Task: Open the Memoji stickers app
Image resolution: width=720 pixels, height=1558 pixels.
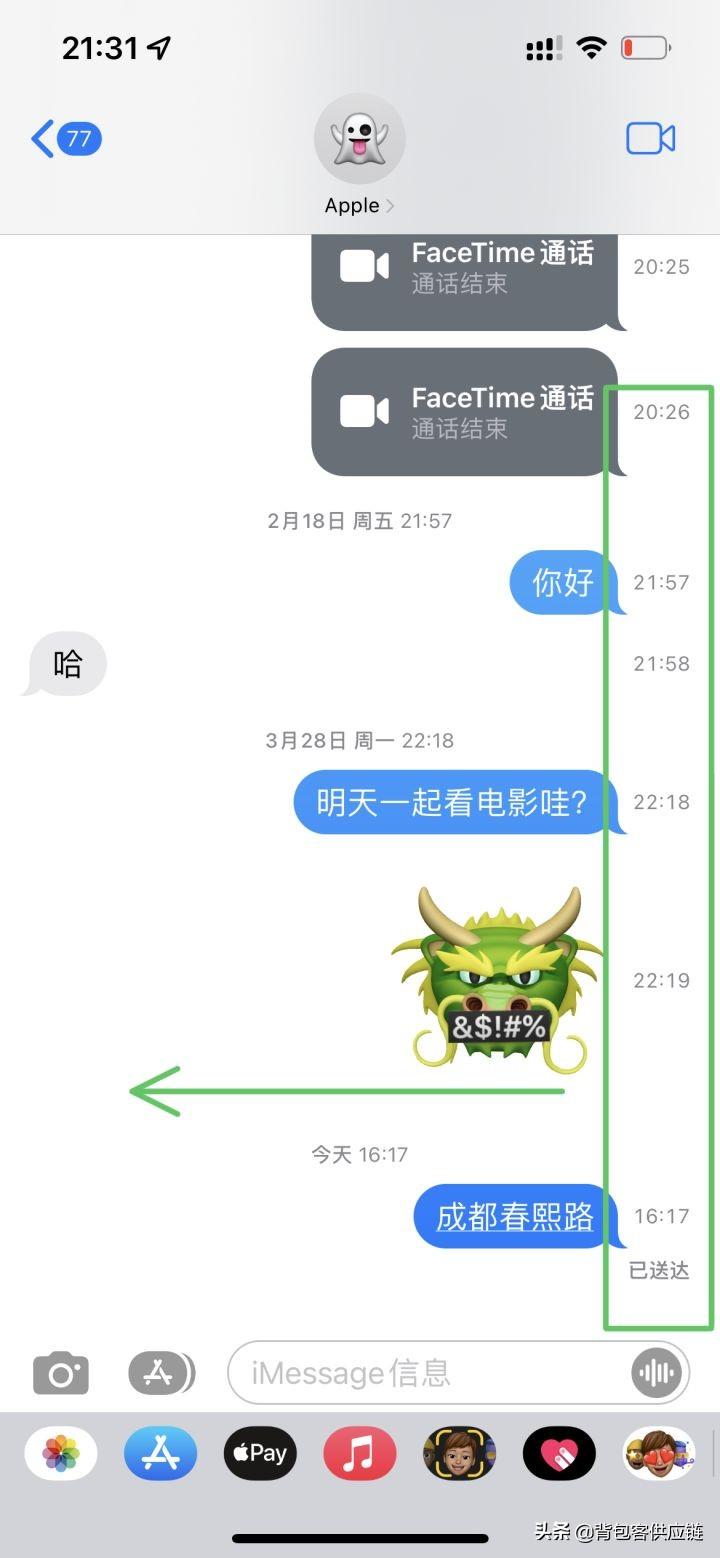Action: point(659,1453)
